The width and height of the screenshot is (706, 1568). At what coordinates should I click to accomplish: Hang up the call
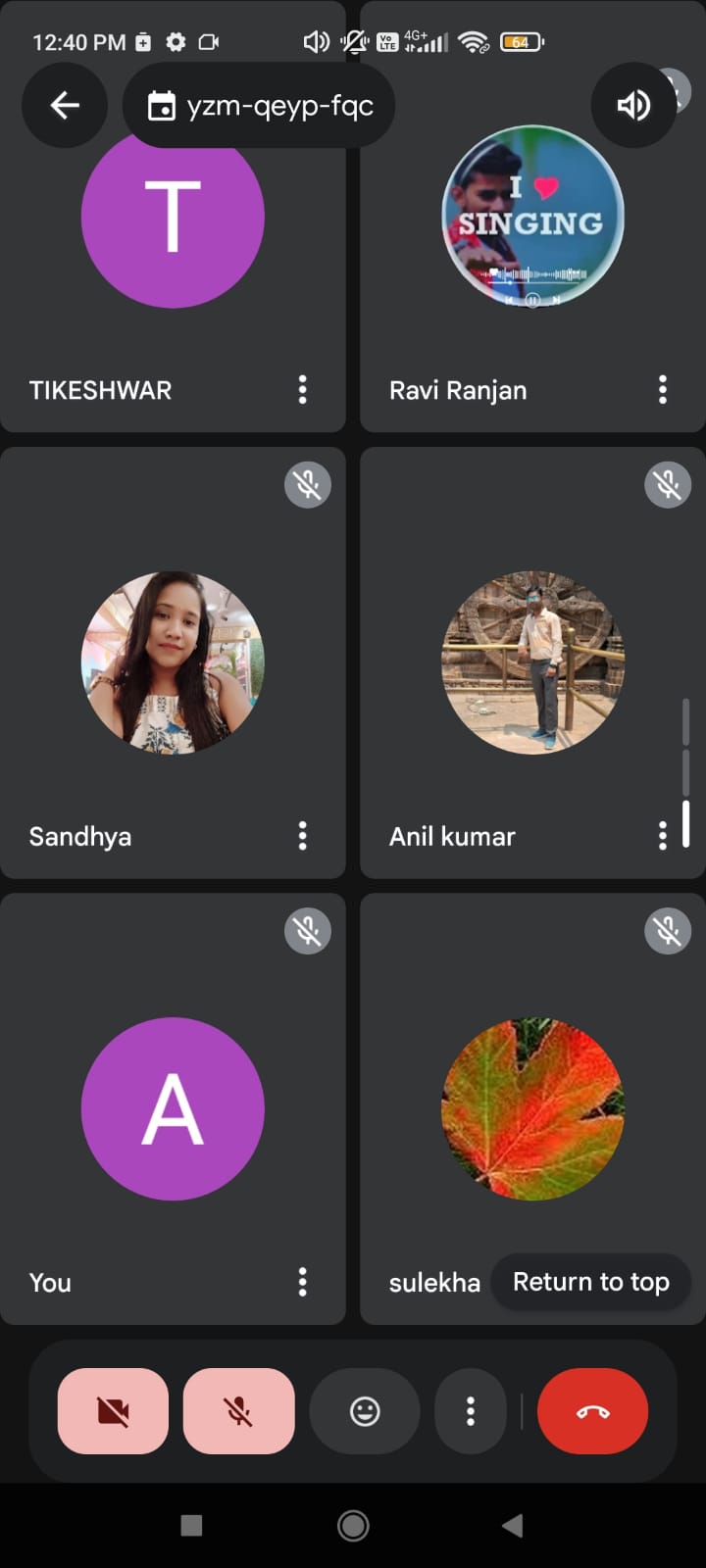[592, 1411]
